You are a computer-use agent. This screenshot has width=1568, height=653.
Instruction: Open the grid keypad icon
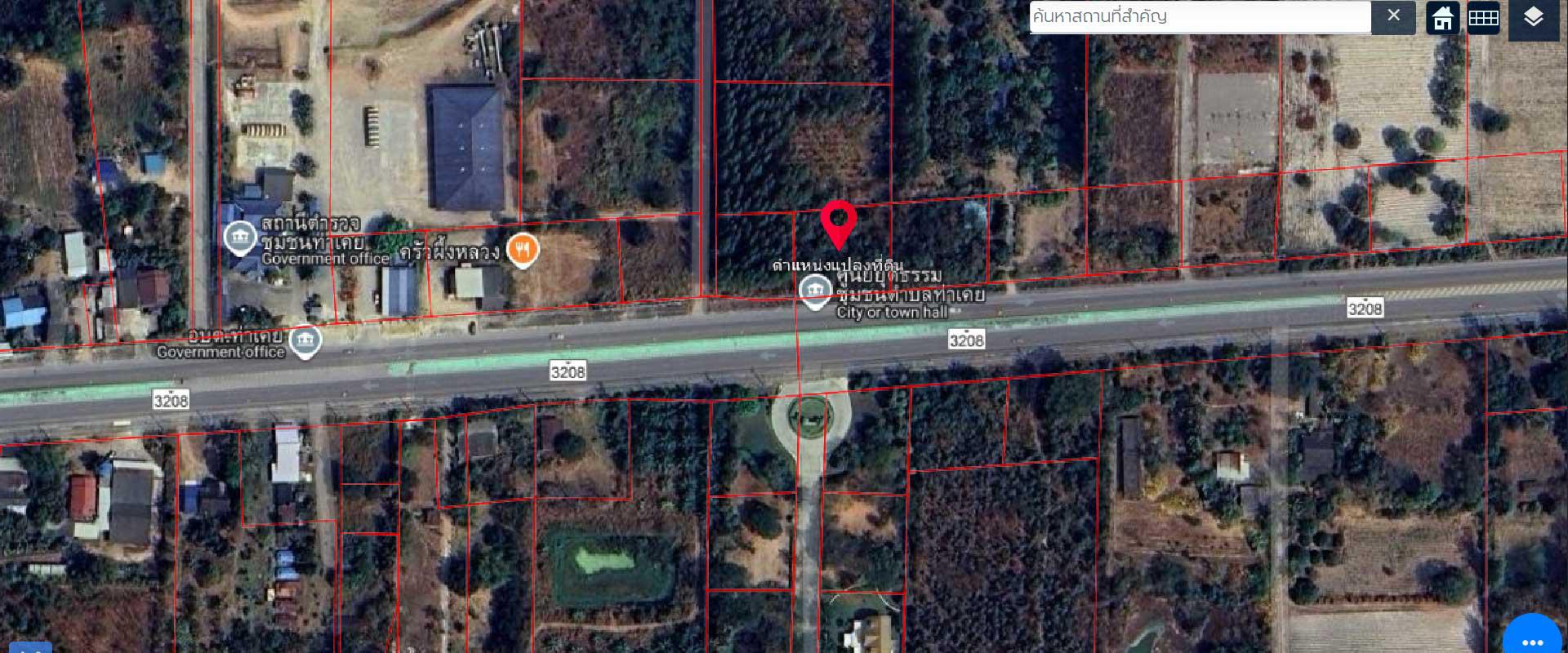click(x=1483, y=18)
